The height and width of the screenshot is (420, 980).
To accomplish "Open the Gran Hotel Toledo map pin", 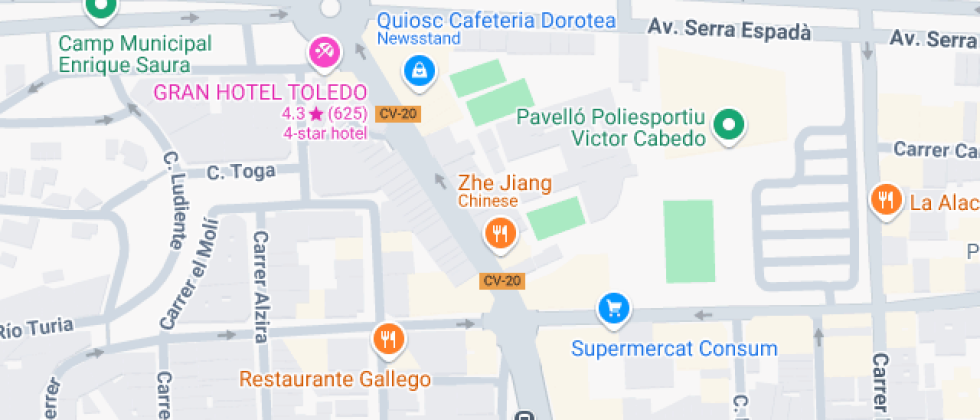I will (325, 51).
